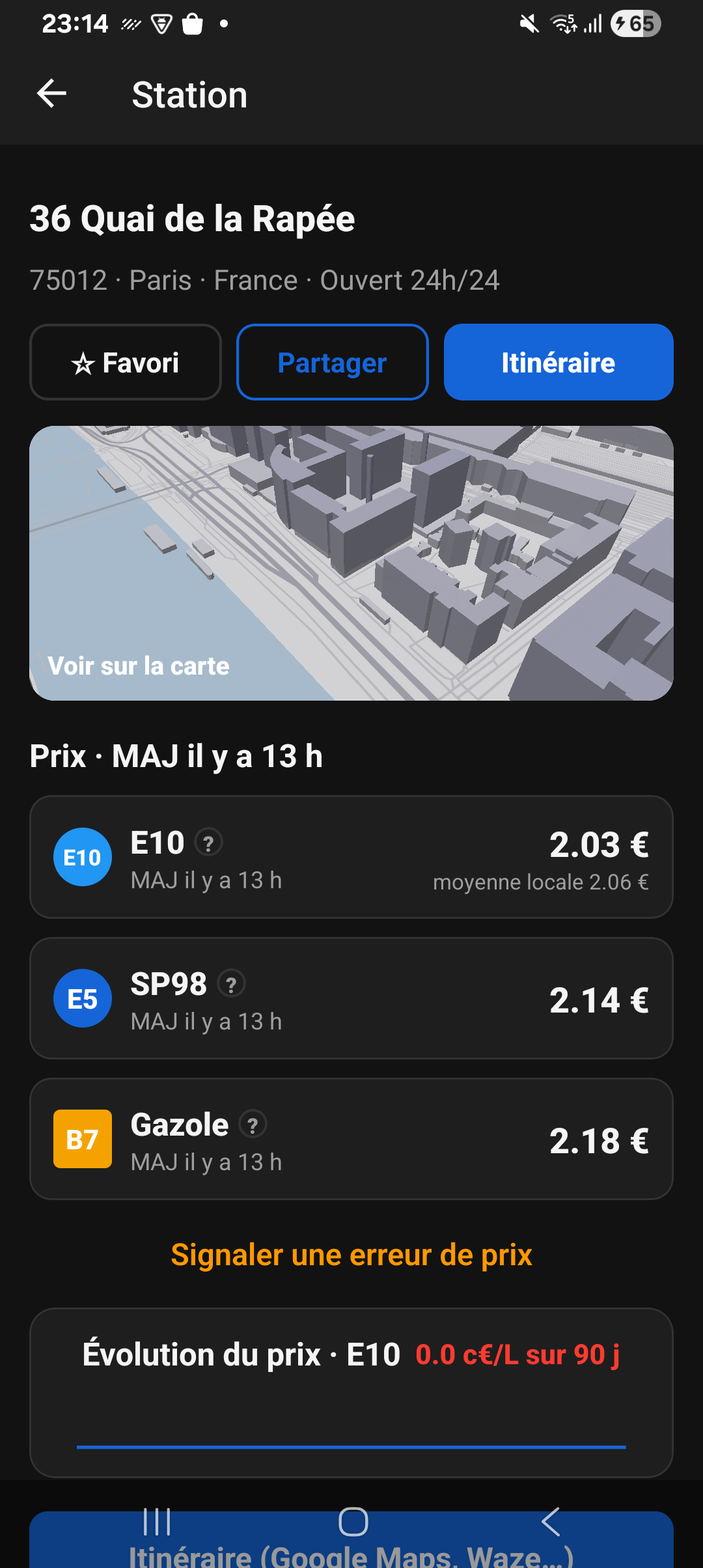
Task: Go to the system home screen
Action: coord(353,1522)
